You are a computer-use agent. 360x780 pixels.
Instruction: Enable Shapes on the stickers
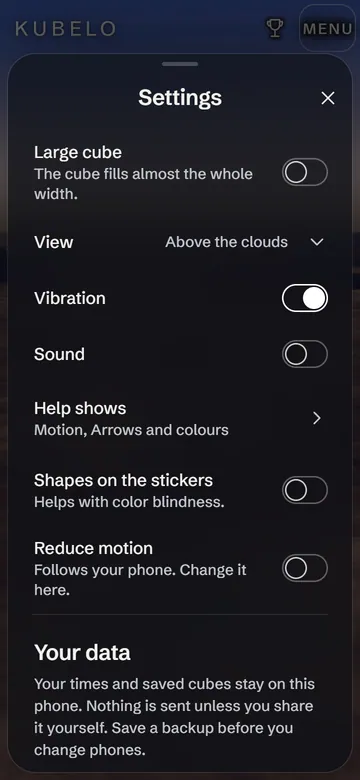(305, 490)
